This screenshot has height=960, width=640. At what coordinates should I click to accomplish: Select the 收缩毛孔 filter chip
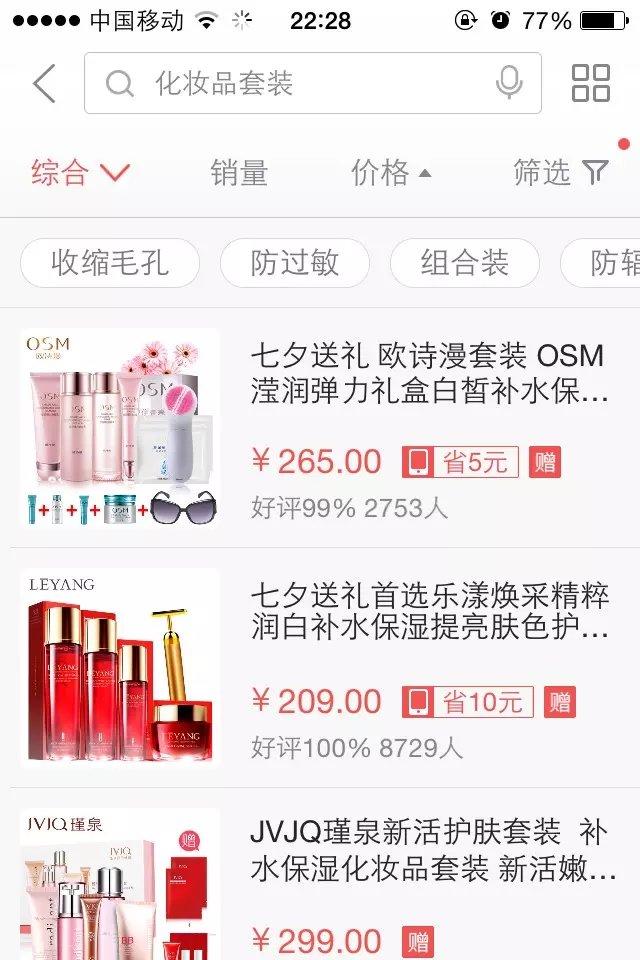pos(110,263)
